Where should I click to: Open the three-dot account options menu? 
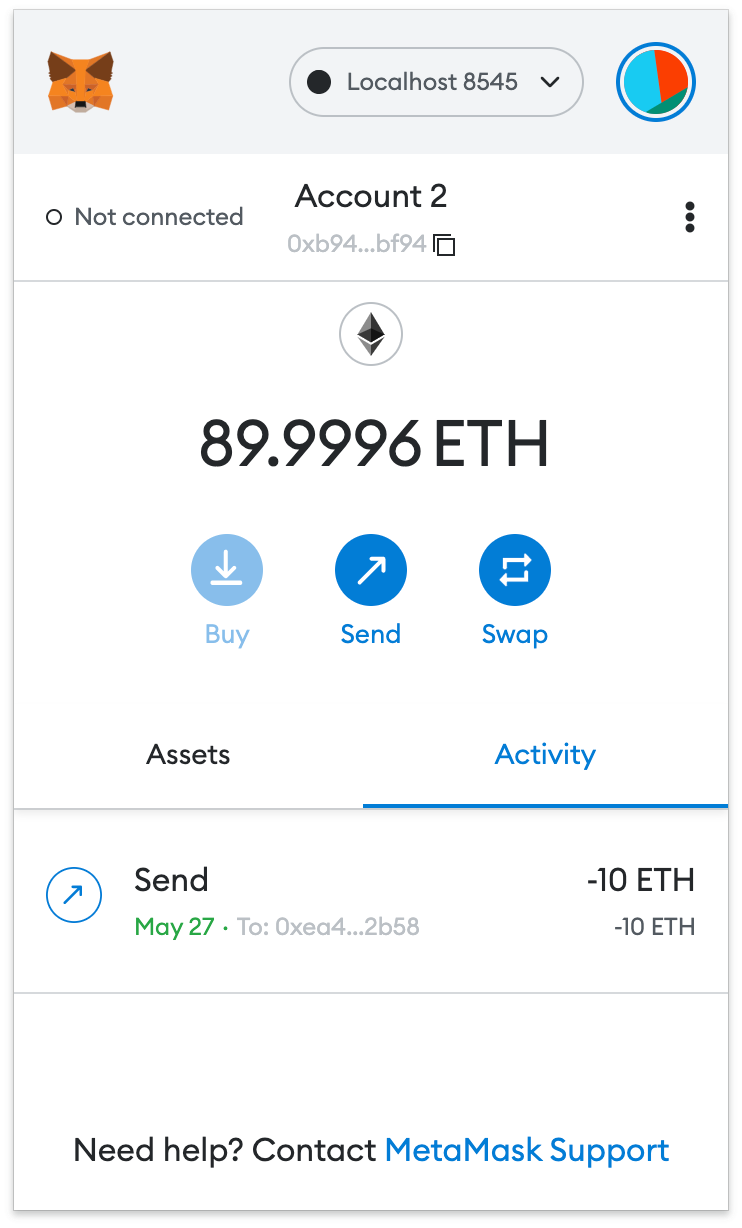pyautogui.click(x=689, y=217)
